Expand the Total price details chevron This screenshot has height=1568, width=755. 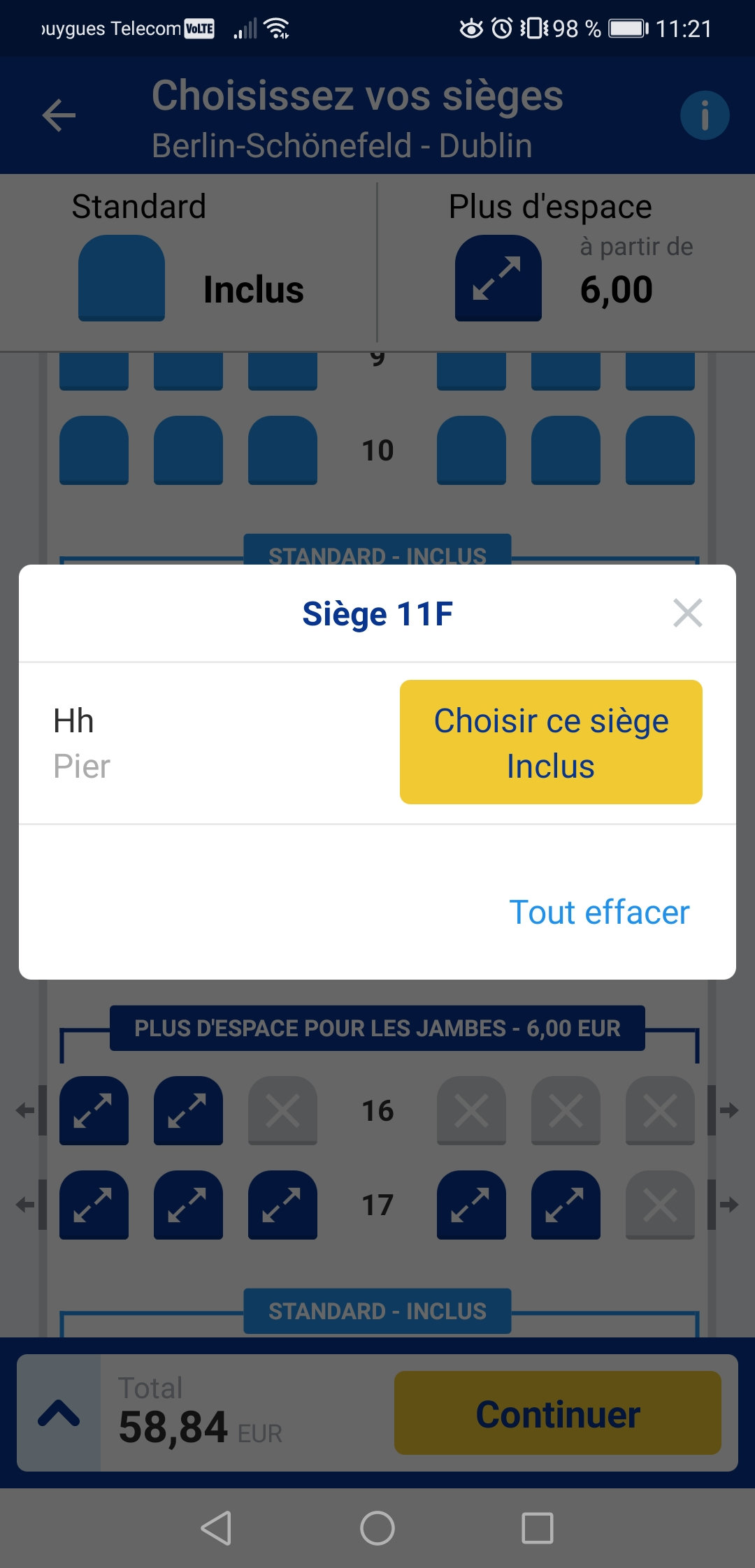(x=59, y=1414)
